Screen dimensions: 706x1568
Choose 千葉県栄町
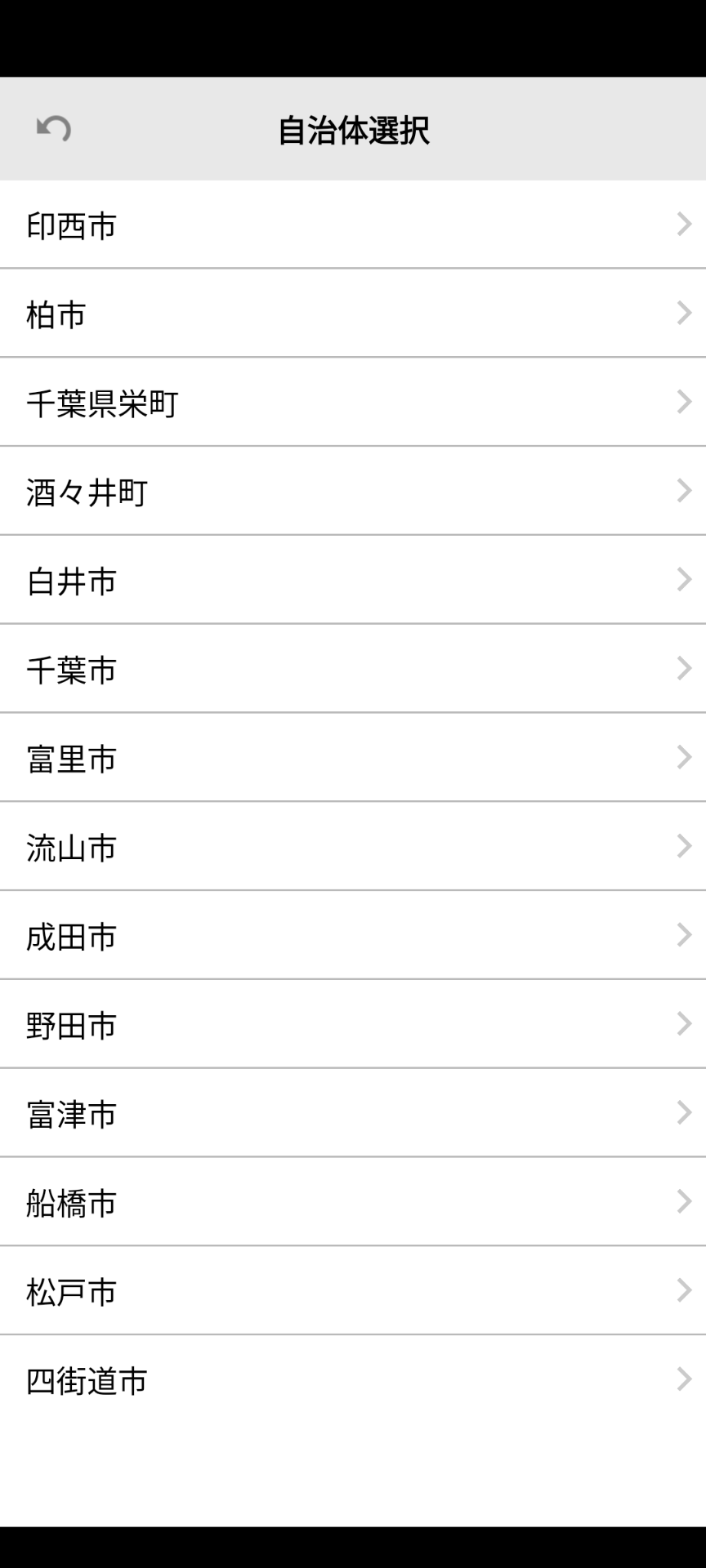(353, 402)
